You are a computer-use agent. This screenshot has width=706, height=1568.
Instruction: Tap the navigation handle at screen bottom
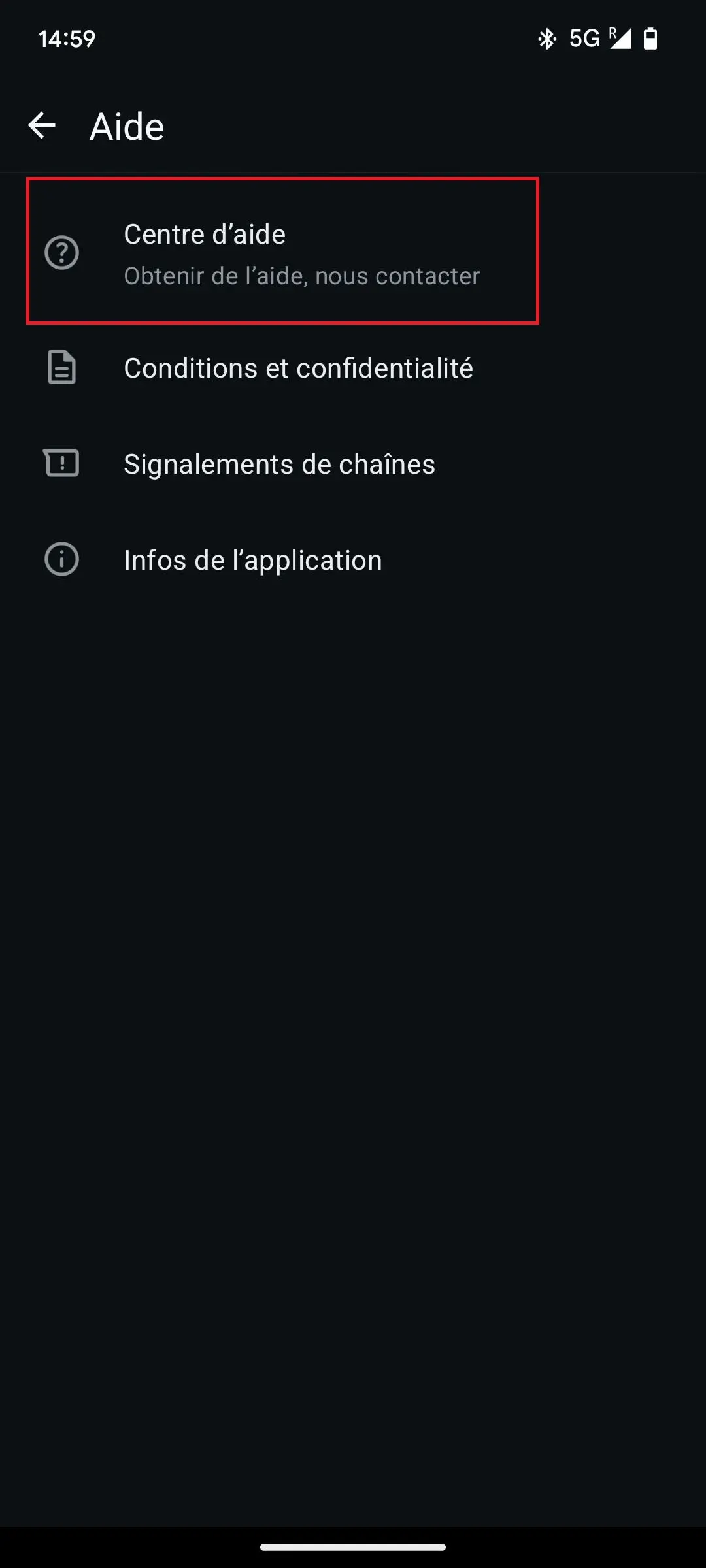(x=353, y=1544)
